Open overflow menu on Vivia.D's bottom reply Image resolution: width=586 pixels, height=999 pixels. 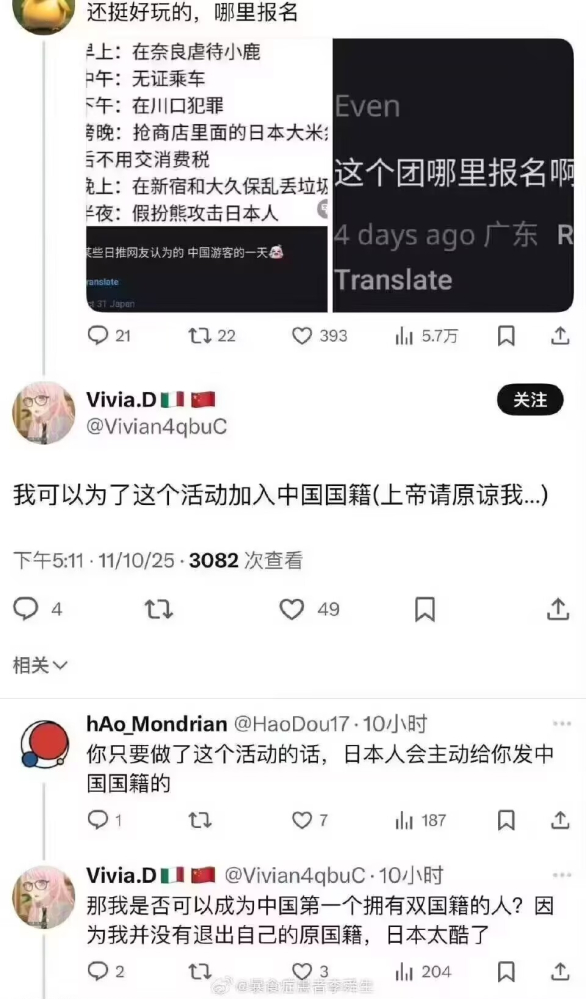tap(562, 875)
